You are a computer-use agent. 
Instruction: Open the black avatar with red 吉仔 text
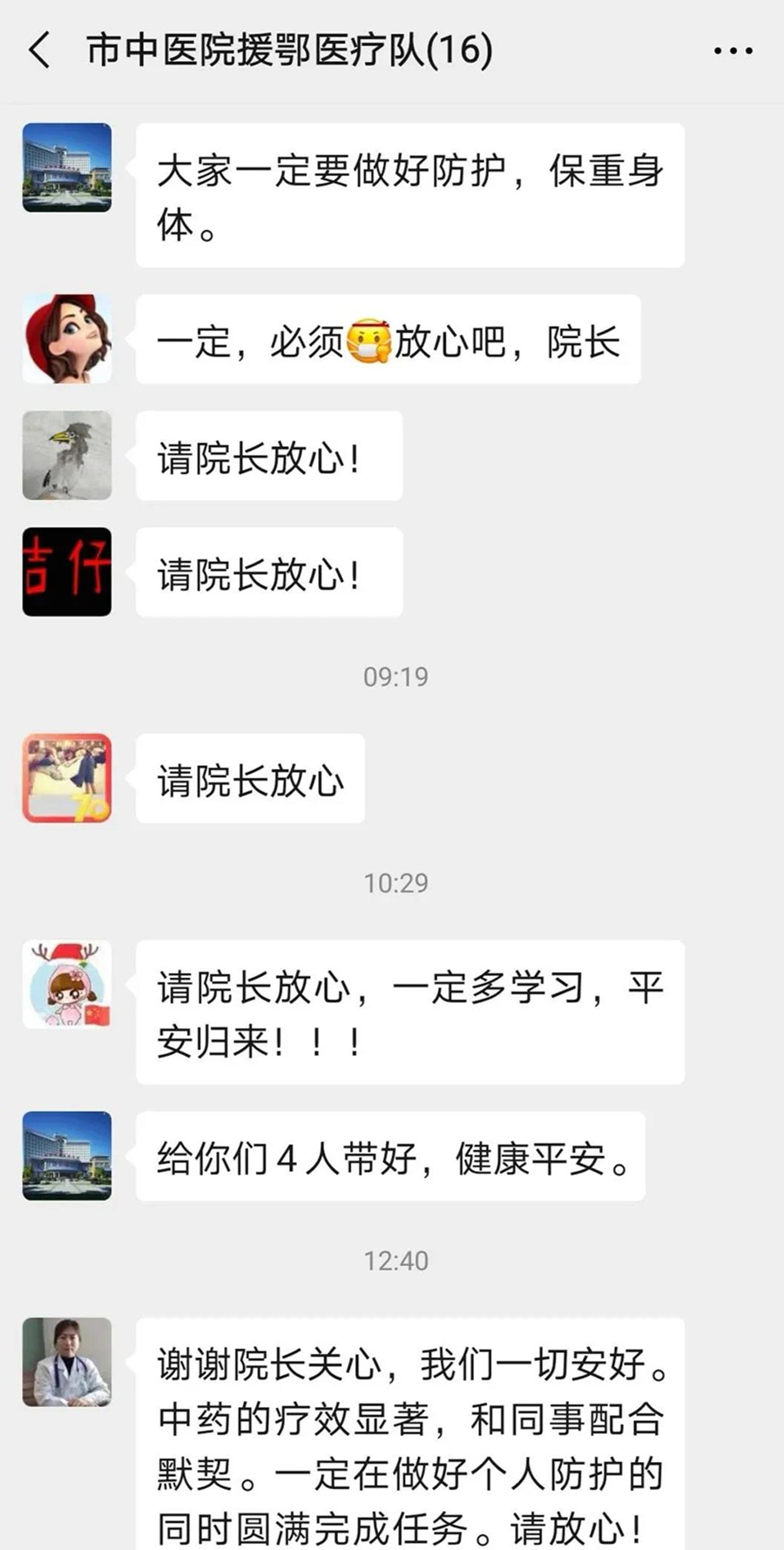click(65, 572)
